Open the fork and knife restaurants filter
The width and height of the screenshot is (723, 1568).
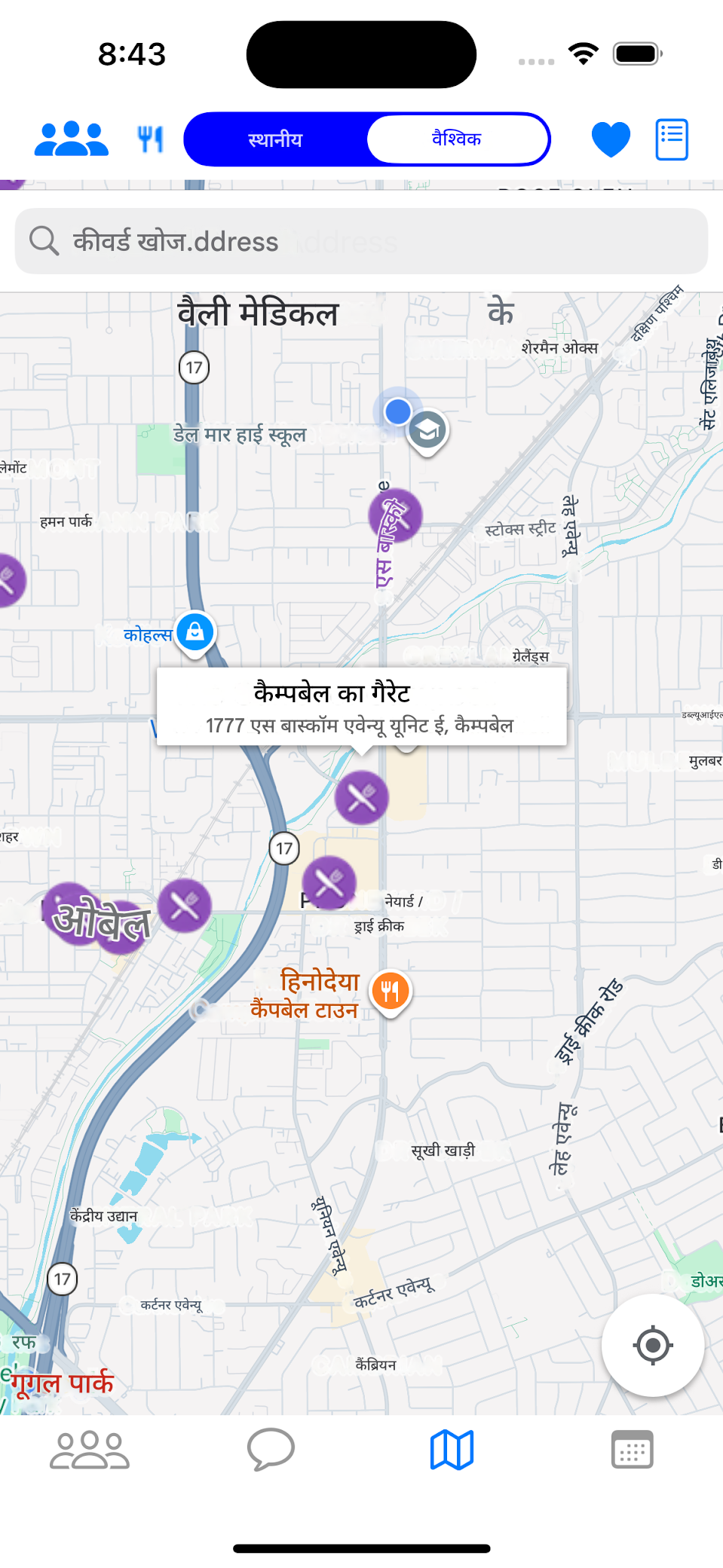(x=150, y=139)
